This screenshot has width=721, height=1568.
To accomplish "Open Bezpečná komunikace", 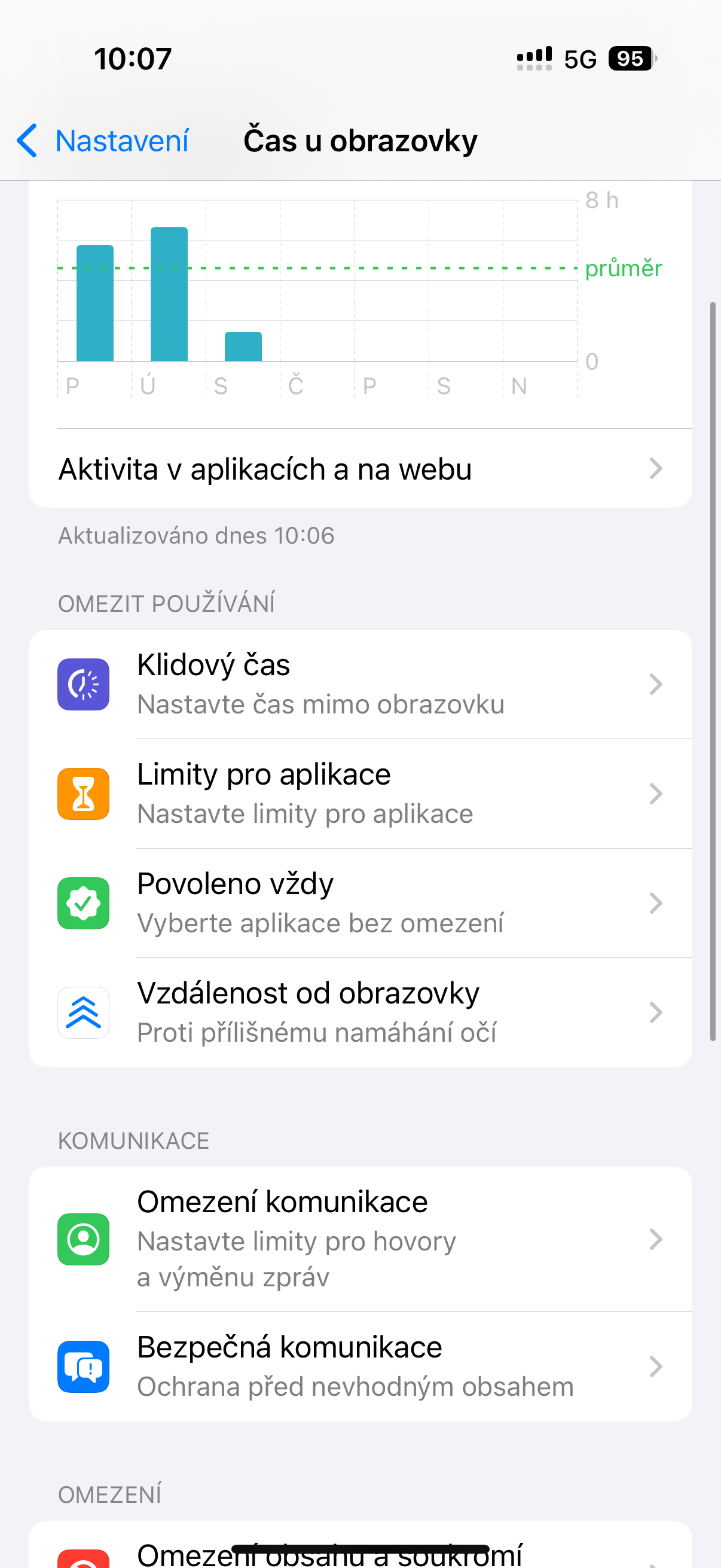I will (359, 1367).
